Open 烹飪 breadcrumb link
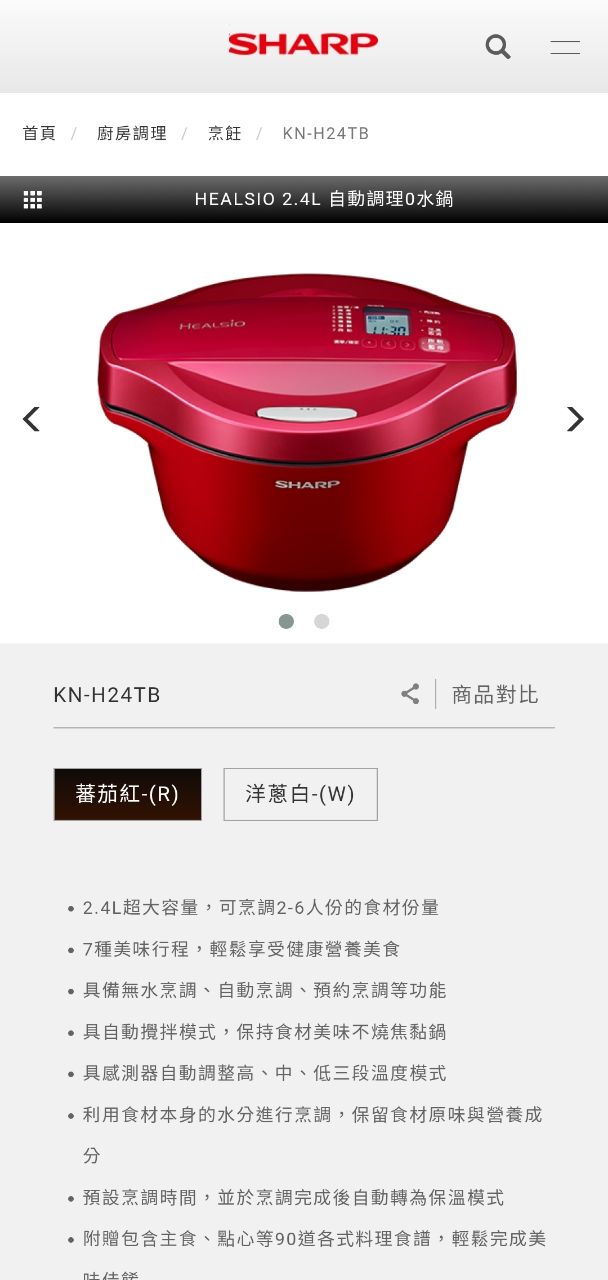The height and width of the screenshot is (1280, 608). pos(224,133)
